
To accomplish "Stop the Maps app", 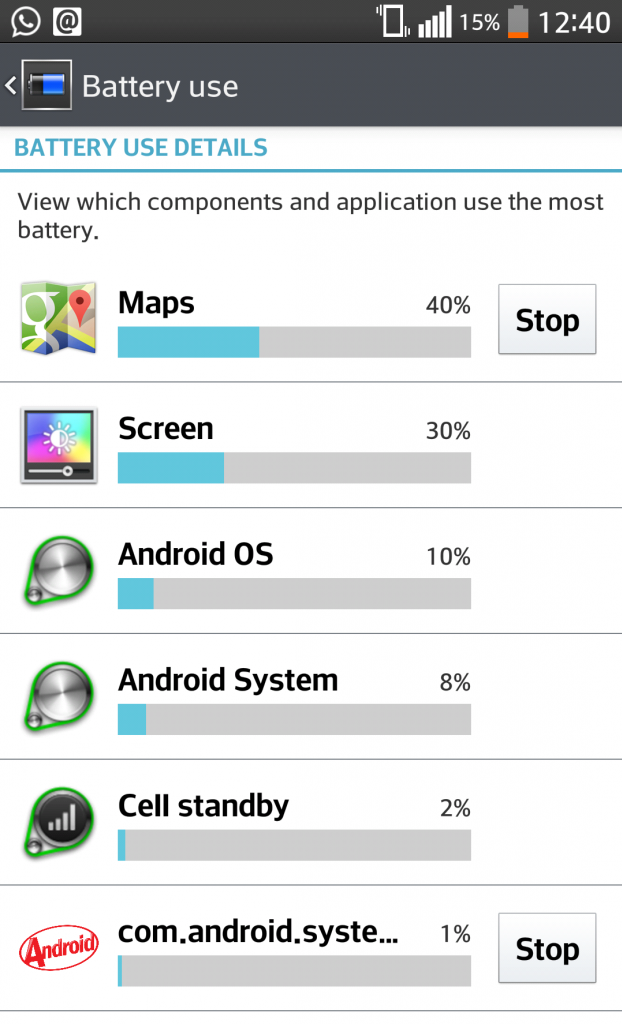I will coord(547,320).
